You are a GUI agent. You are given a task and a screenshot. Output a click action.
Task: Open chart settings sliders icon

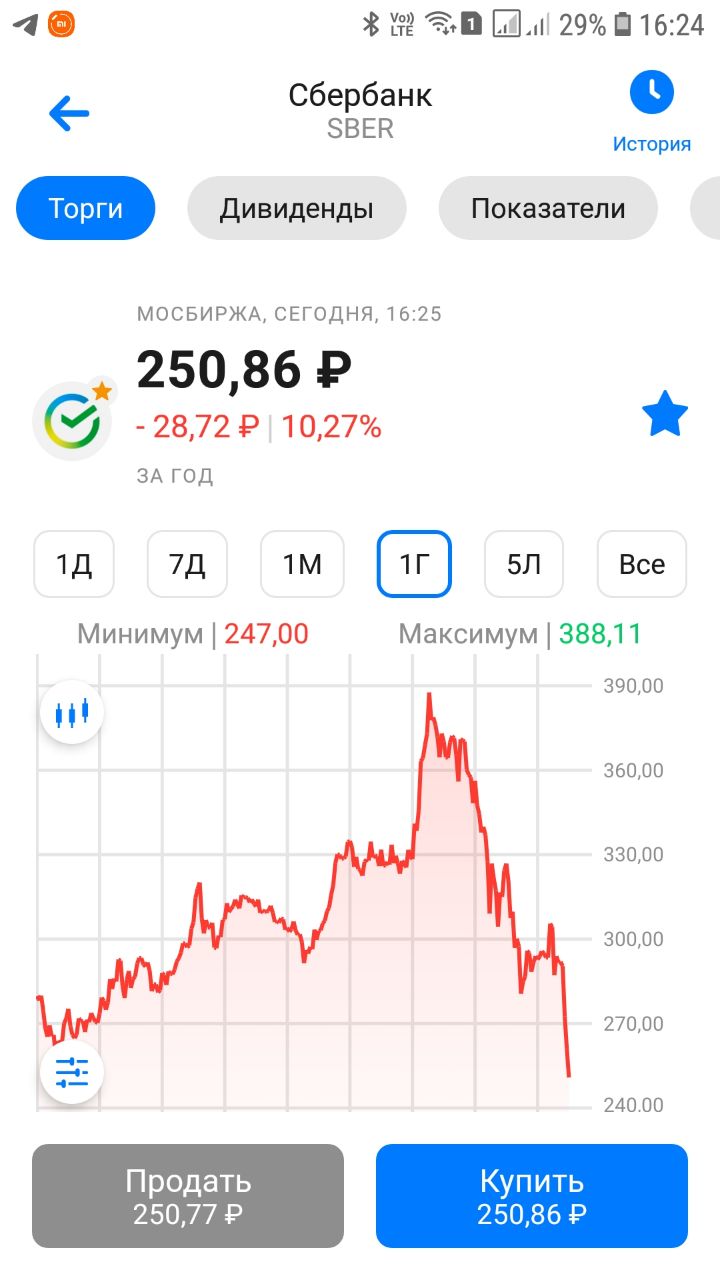pos(72,1072)
